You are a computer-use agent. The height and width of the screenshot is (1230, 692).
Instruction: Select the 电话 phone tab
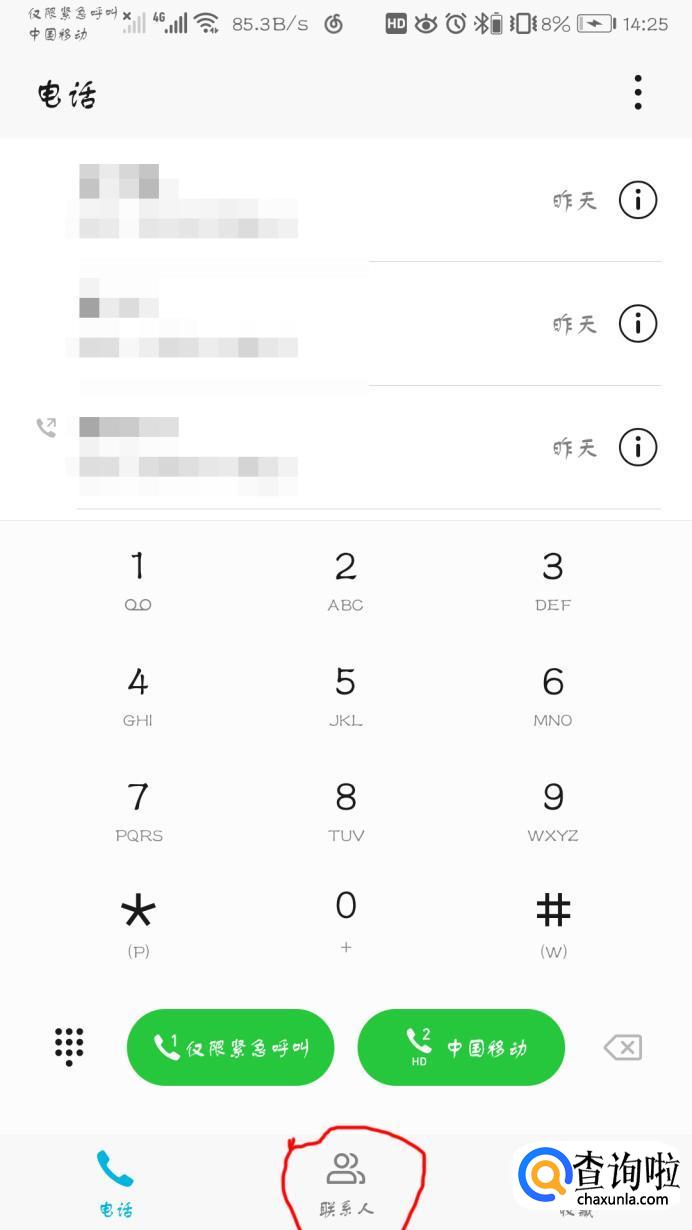[x=115, y=1184]
